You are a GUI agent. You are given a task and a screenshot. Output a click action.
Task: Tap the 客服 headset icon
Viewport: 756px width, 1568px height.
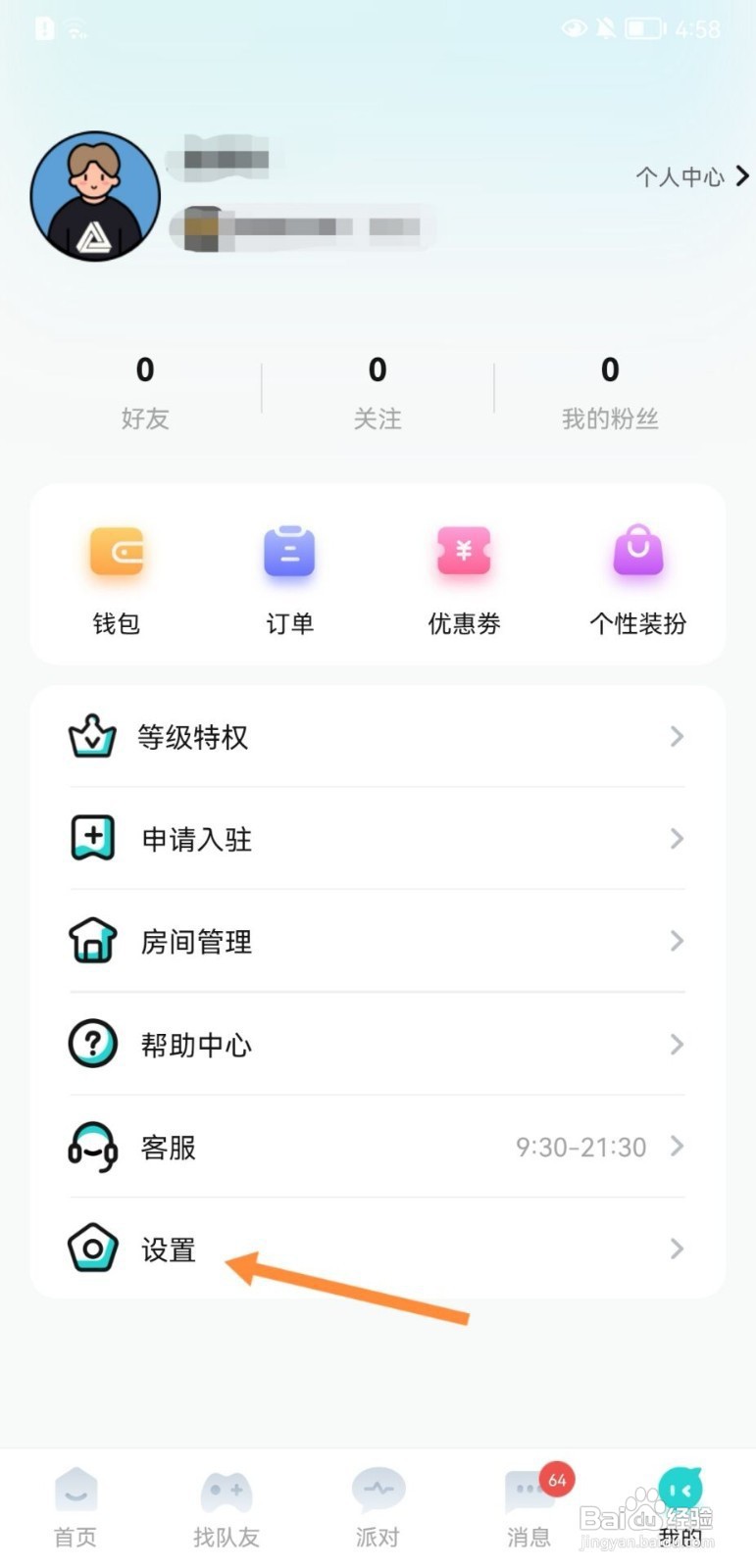[x=91, y=1147]
